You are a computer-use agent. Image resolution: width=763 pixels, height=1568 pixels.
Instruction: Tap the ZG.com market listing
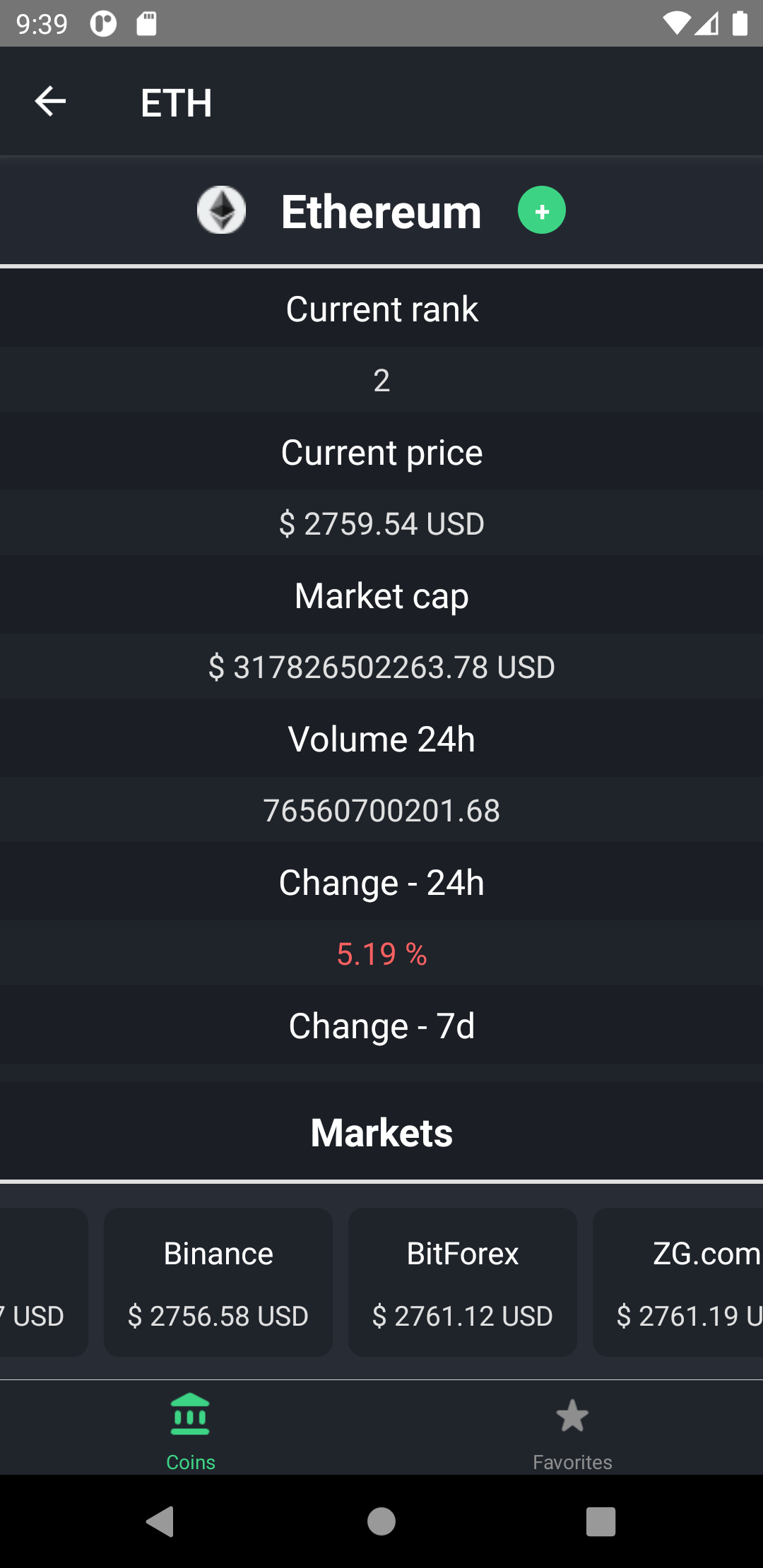[x=692, y=1282]
